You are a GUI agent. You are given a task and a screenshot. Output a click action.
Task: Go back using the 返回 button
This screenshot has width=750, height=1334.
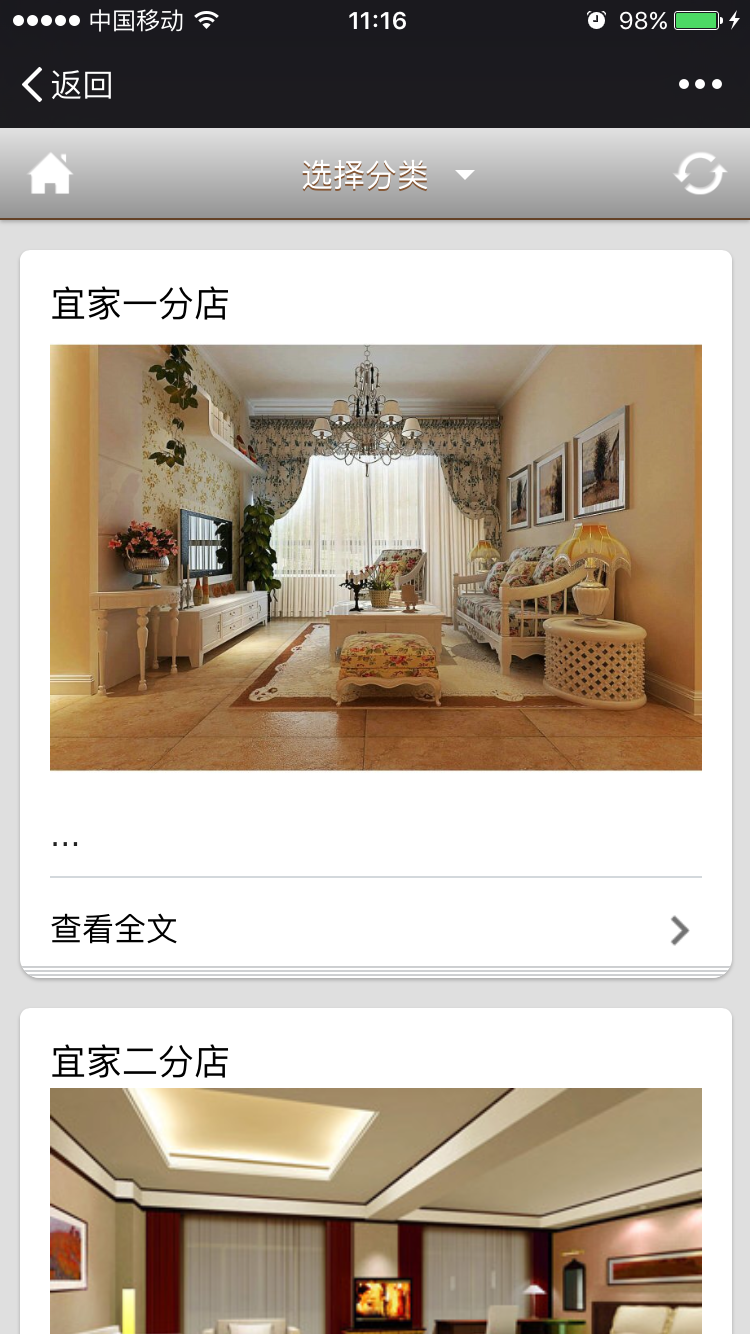tap(67, 85)
